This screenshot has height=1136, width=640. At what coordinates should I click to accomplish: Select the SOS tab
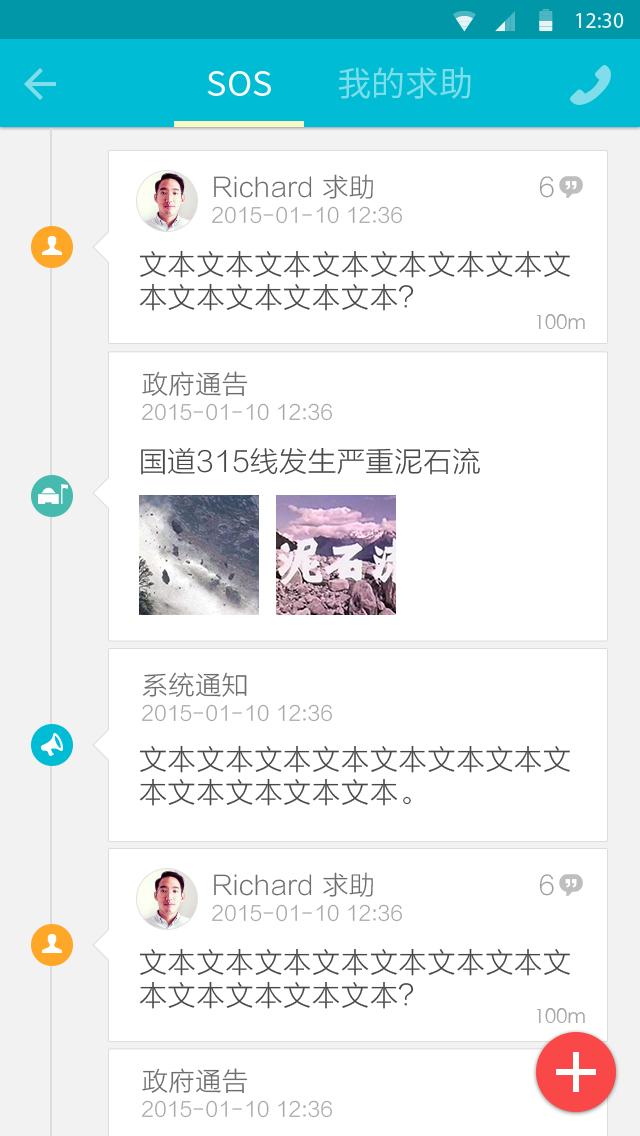239,84
